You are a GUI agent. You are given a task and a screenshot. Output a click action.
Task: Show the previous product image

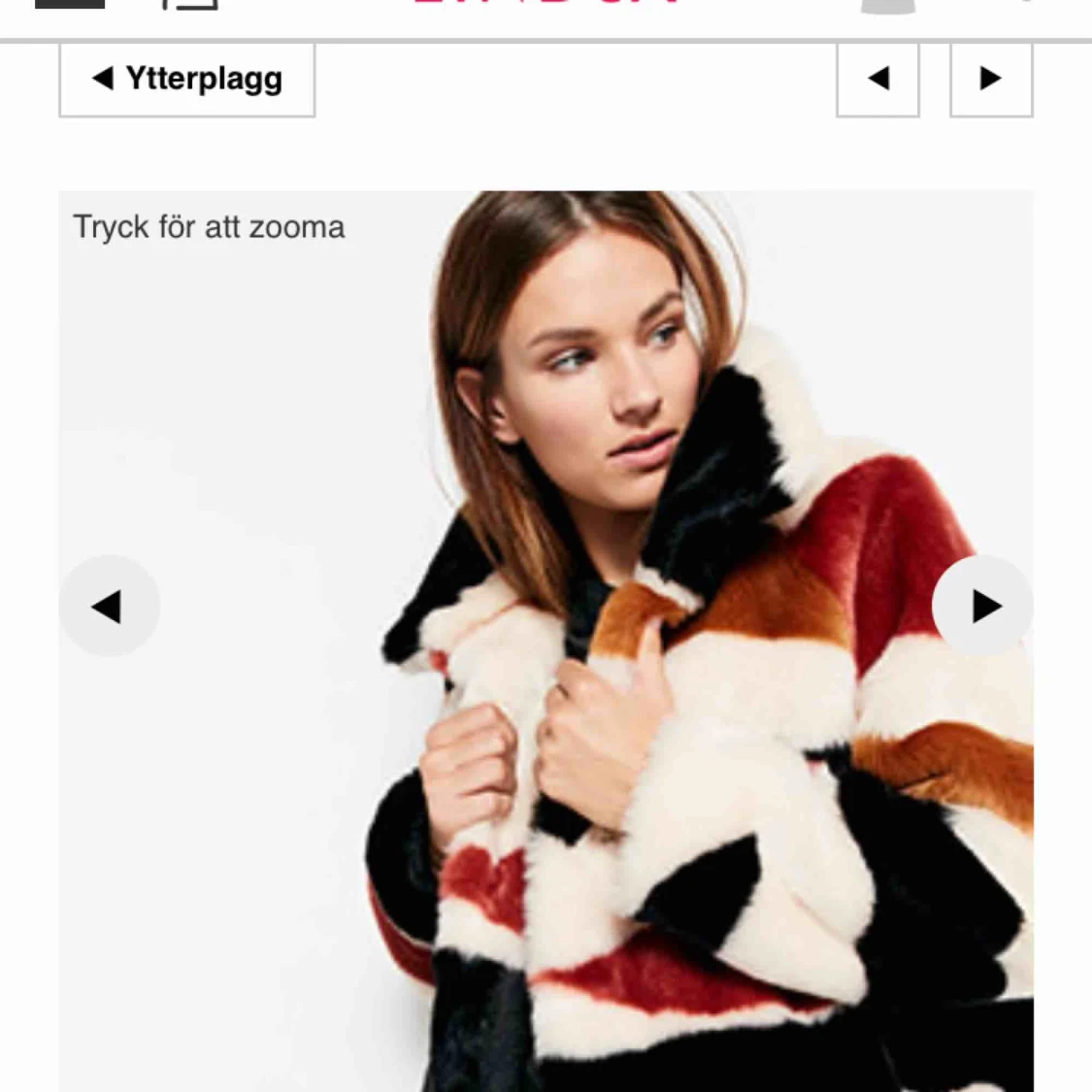coord(109,606)
